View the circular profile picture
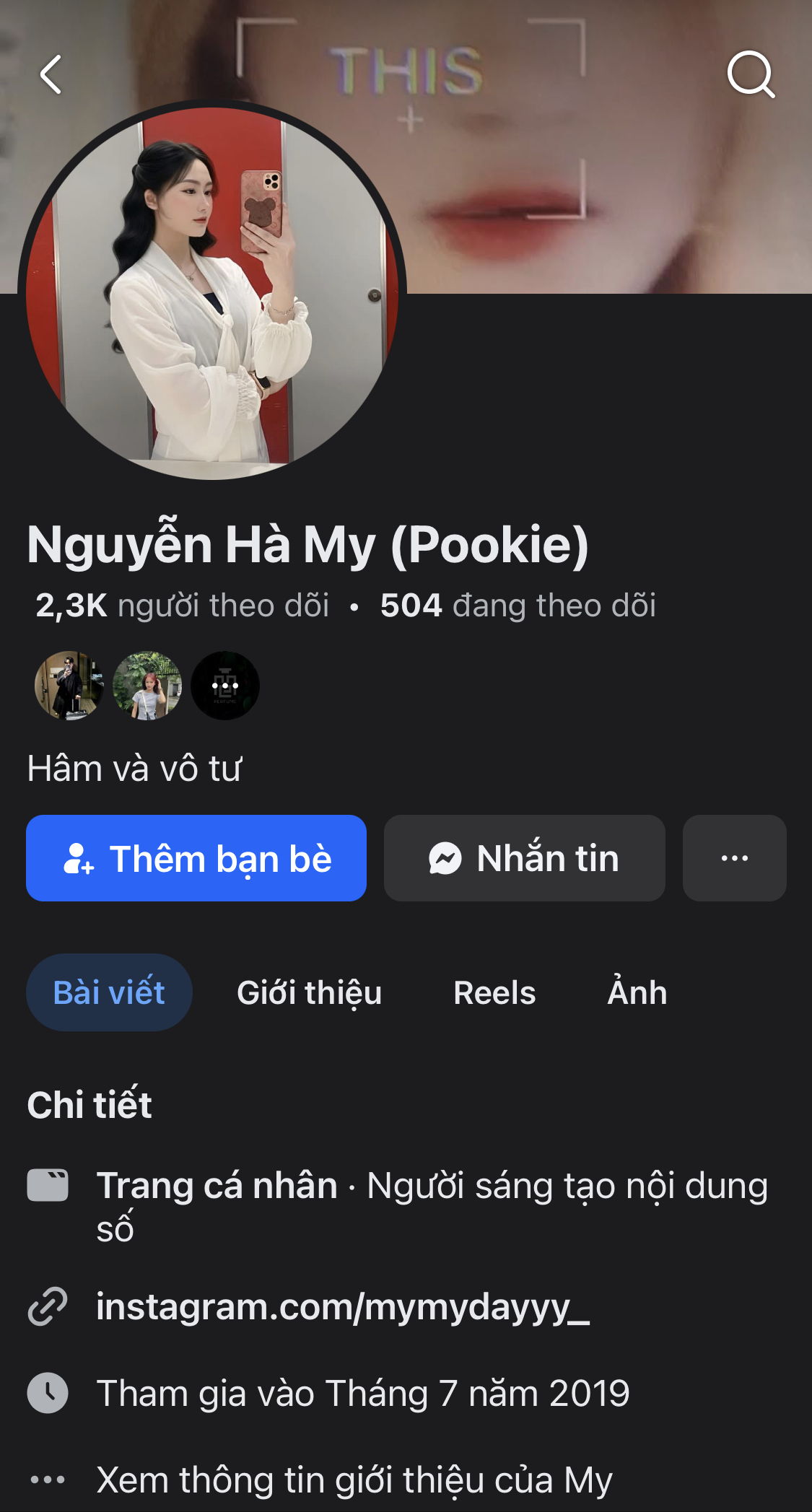The width and height of the screenshot is (812, 1512). click(x=212, y=294)
